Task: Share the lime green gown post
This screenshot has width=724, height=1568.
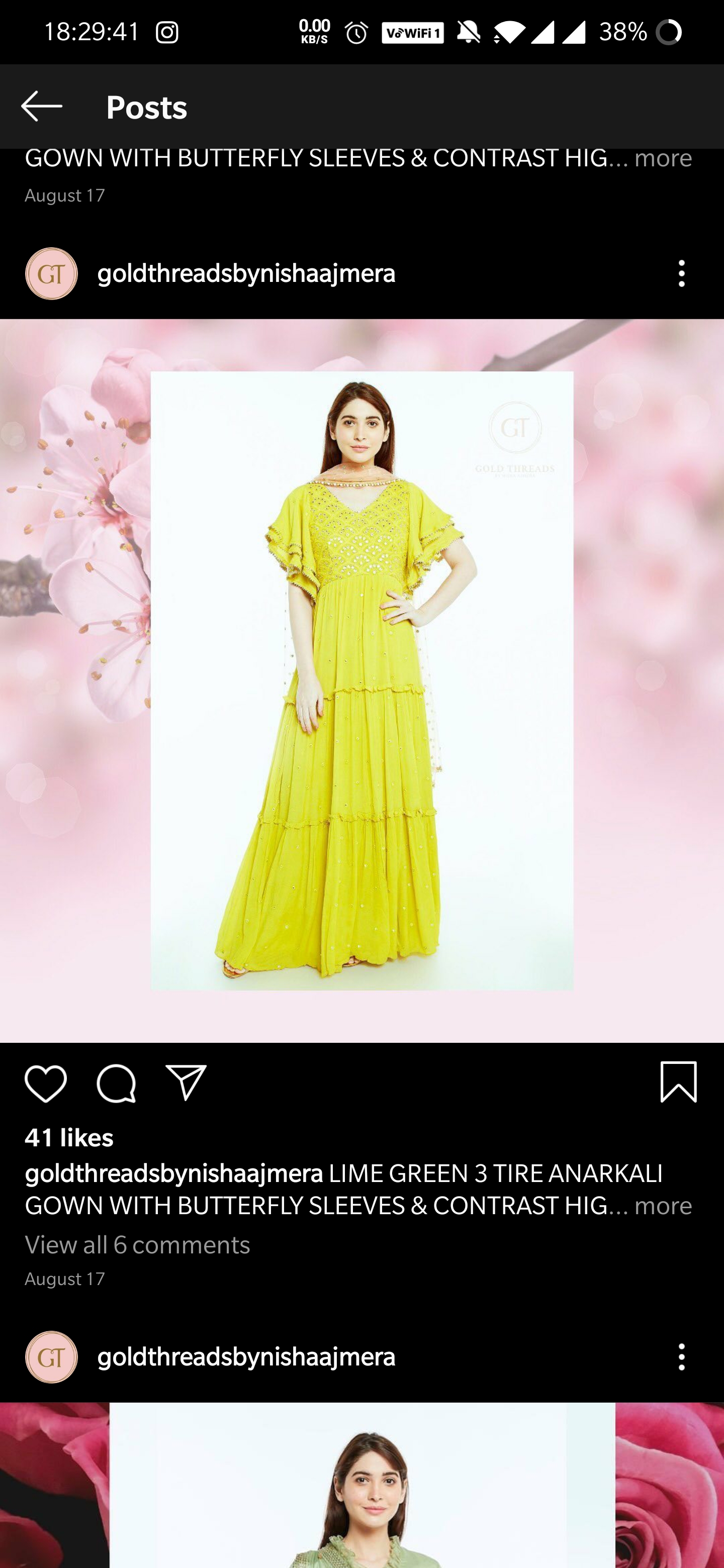Action: coord(187,1084)
